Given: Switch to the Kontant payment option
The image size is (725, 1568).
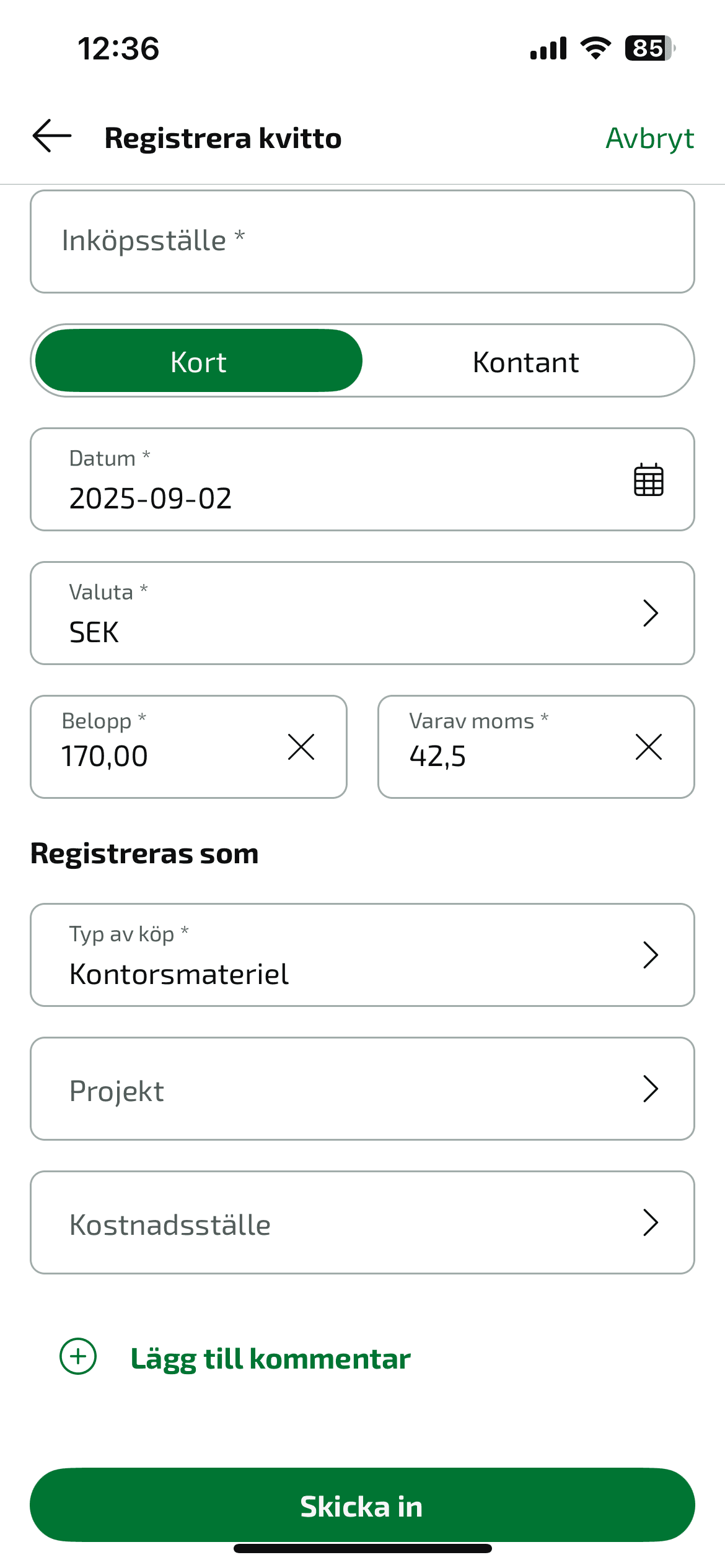Looking at the screenshot, I should [525, 360].
